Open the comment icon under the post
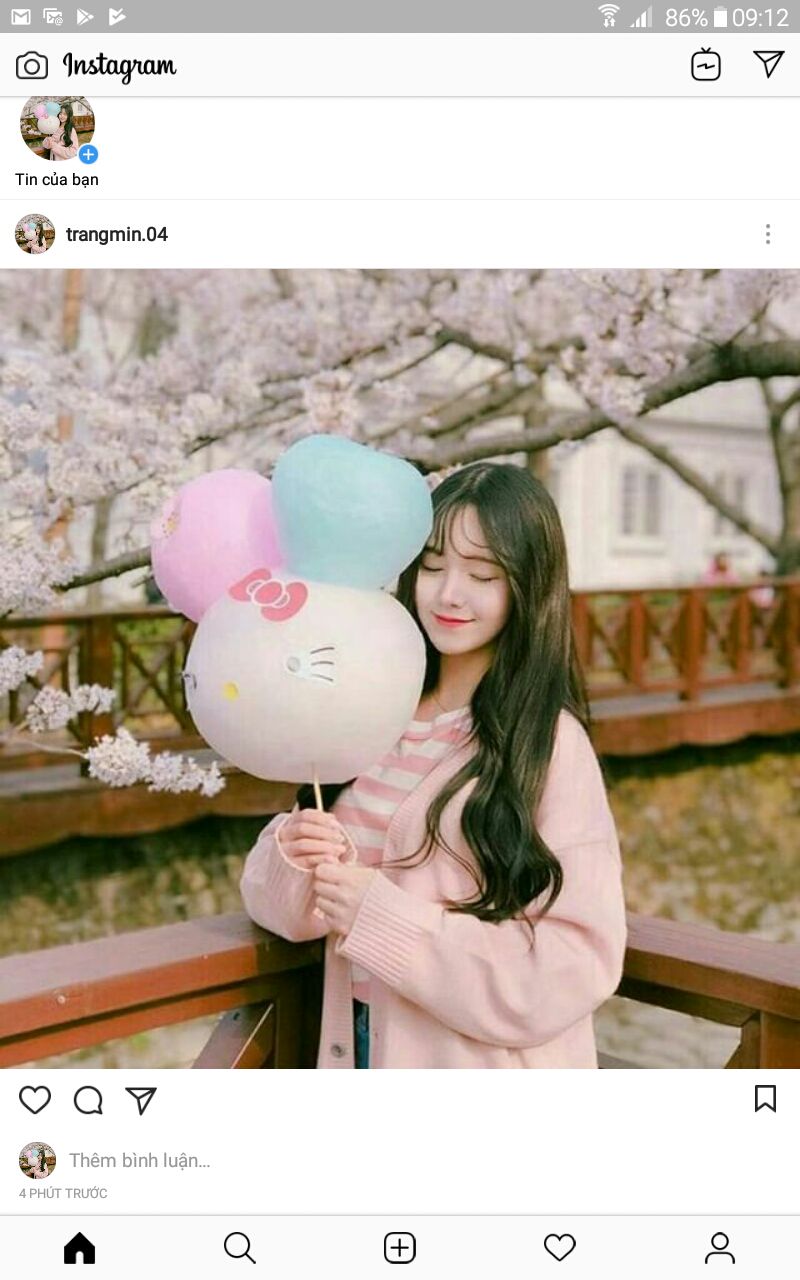Viewport: 800px width, 1280px height. [x=88, y=1100]
